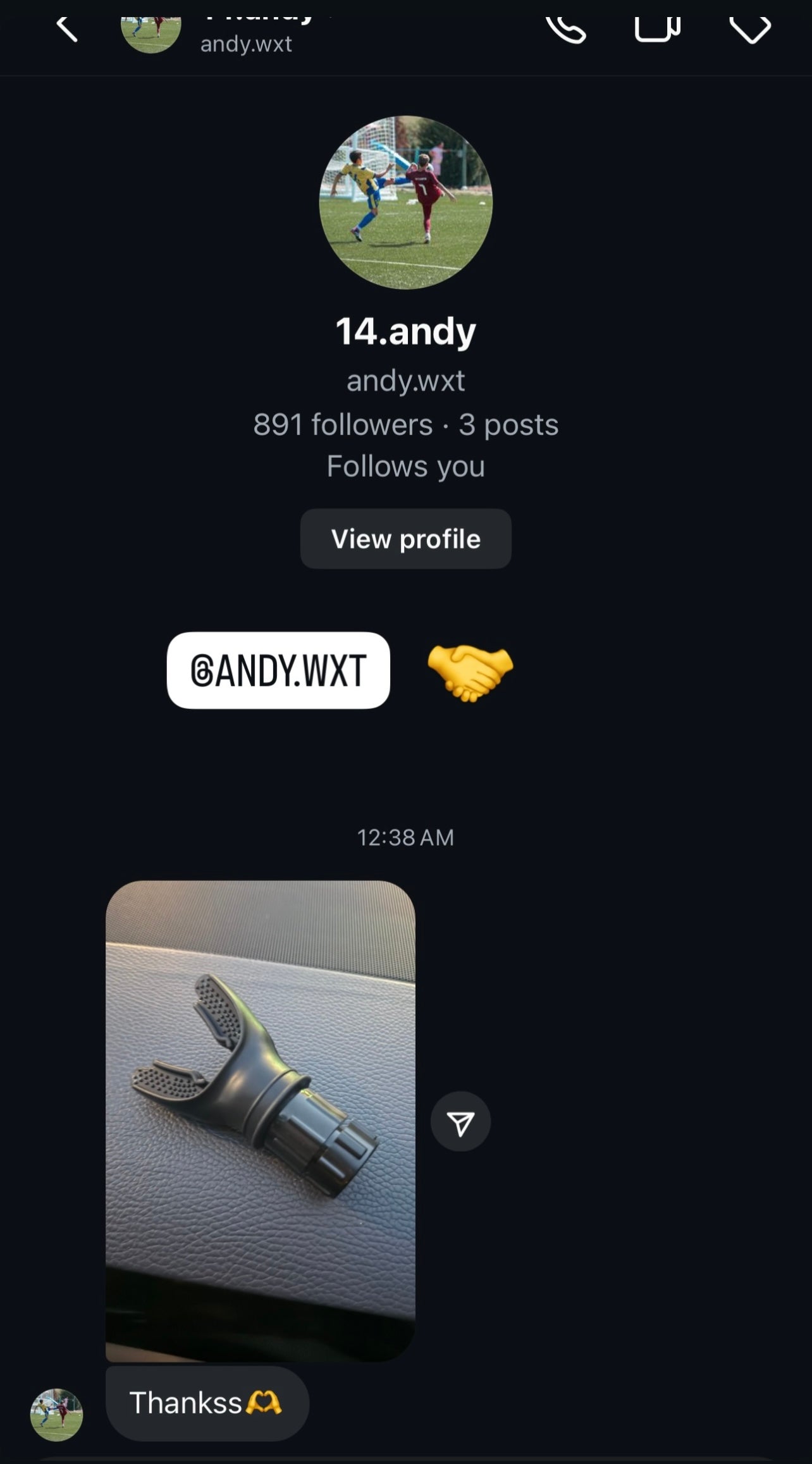The width and height of the screenshot is (812, 1464).
Task: Open the large 14.andy profile picture
Action: [x=406, y=202]
